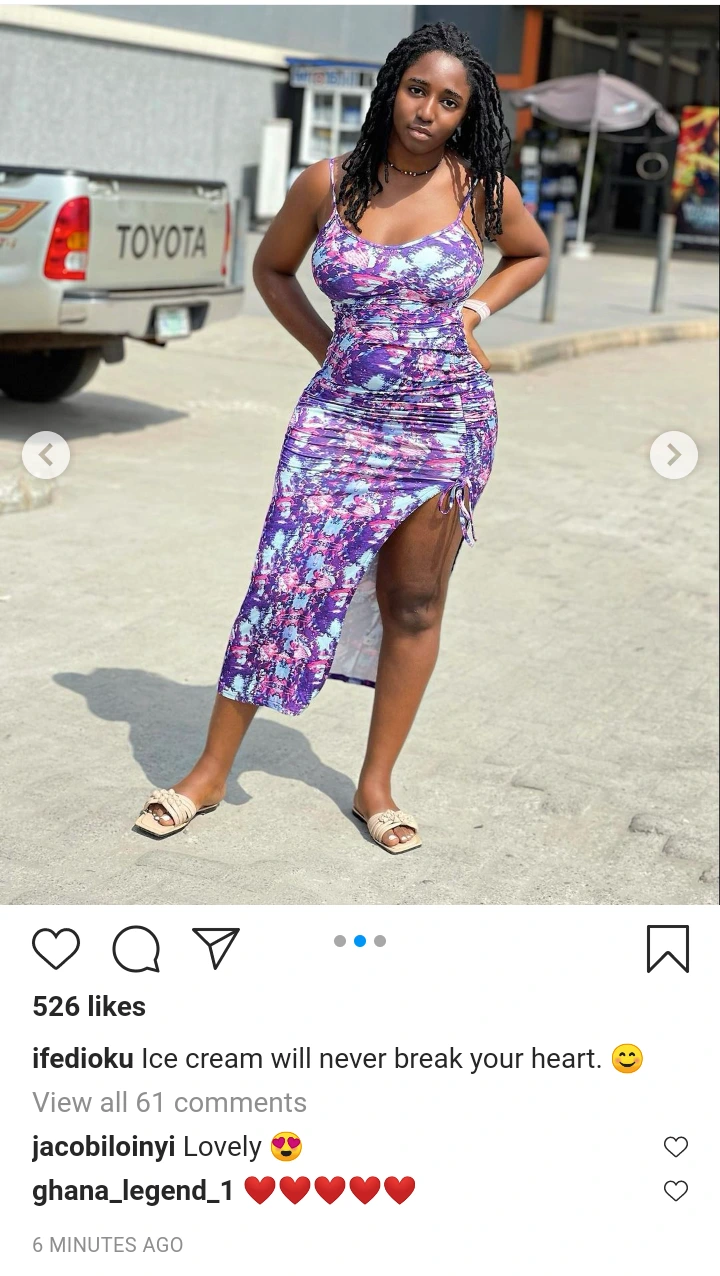Like the post with the heart icon
The image size is (720, 1276).
coord(56,948)
